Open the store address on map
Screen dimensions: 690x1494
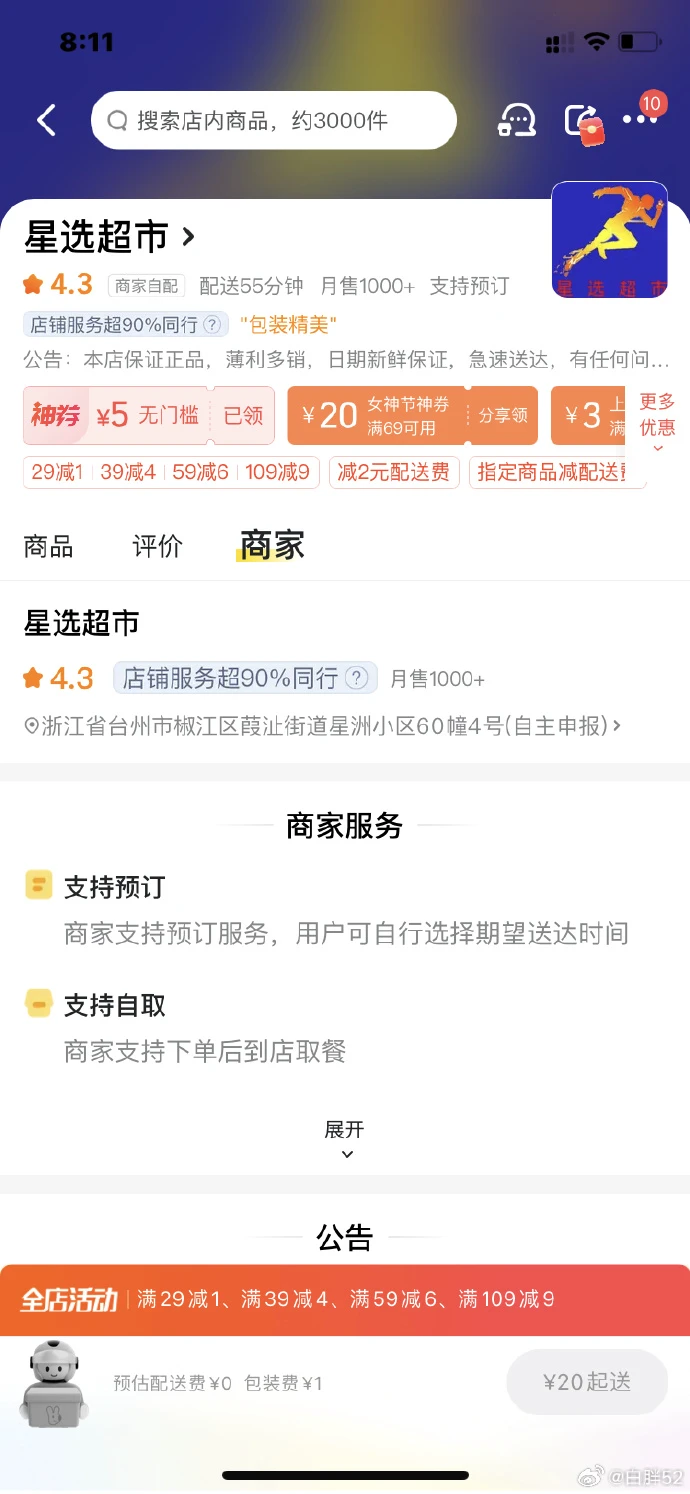click(x=322, y=726)
